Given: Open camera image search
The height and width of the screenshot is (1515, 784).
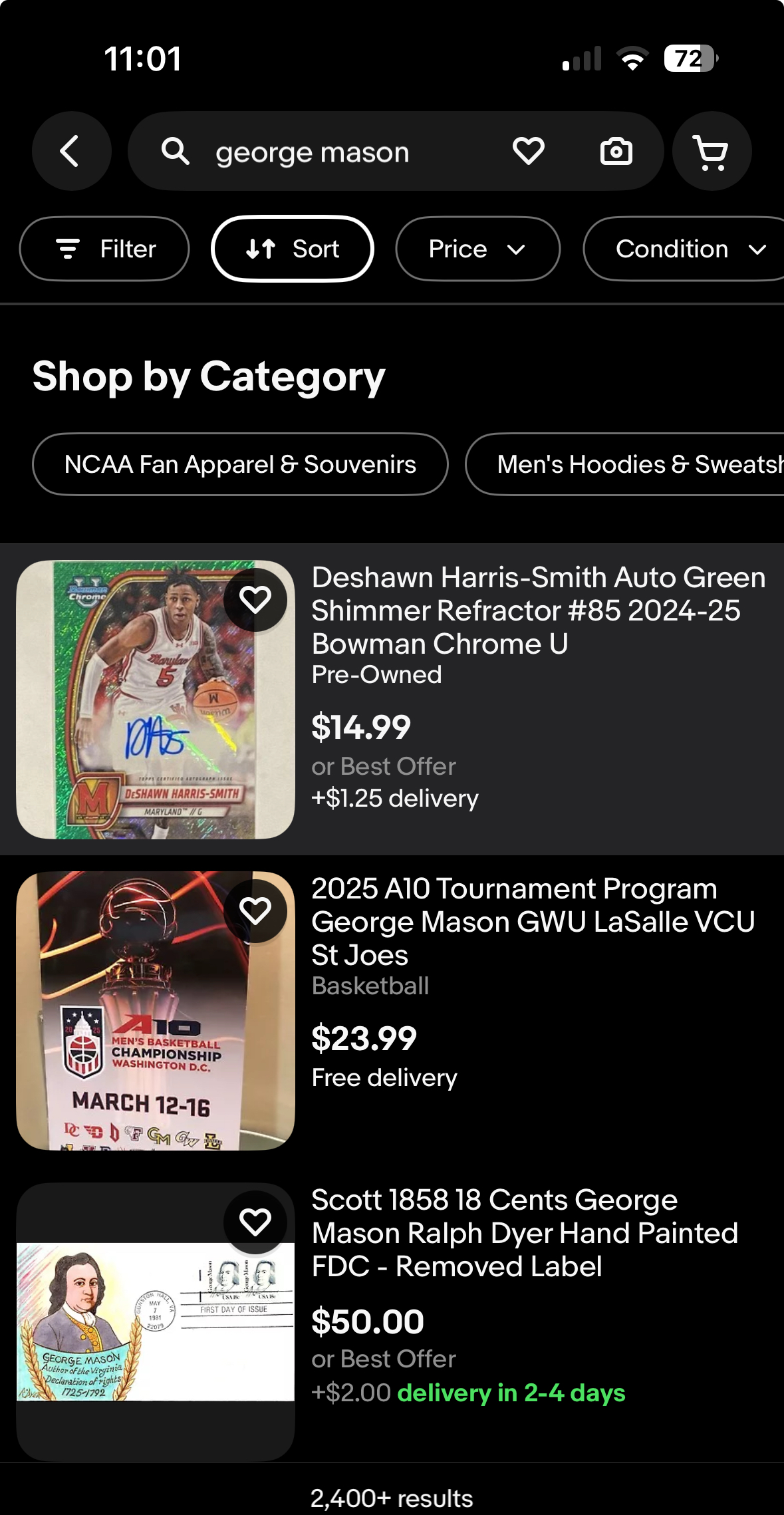Looking at the screenshot, I should pyautogui.click(x=616, y=152).
